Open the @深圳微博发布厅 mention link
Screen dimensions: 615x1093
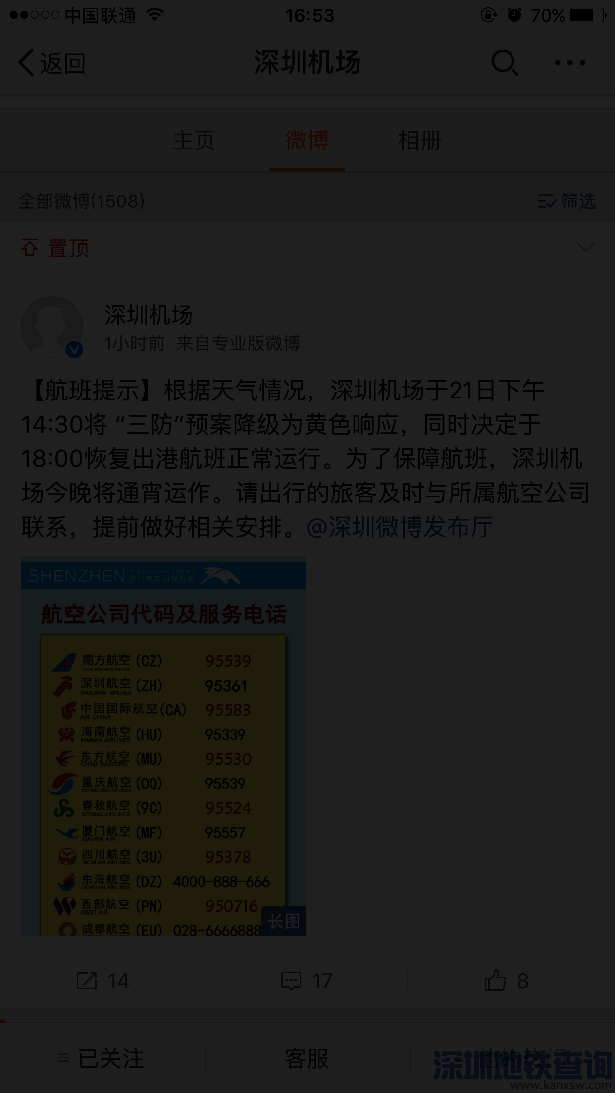pos(399,526)
